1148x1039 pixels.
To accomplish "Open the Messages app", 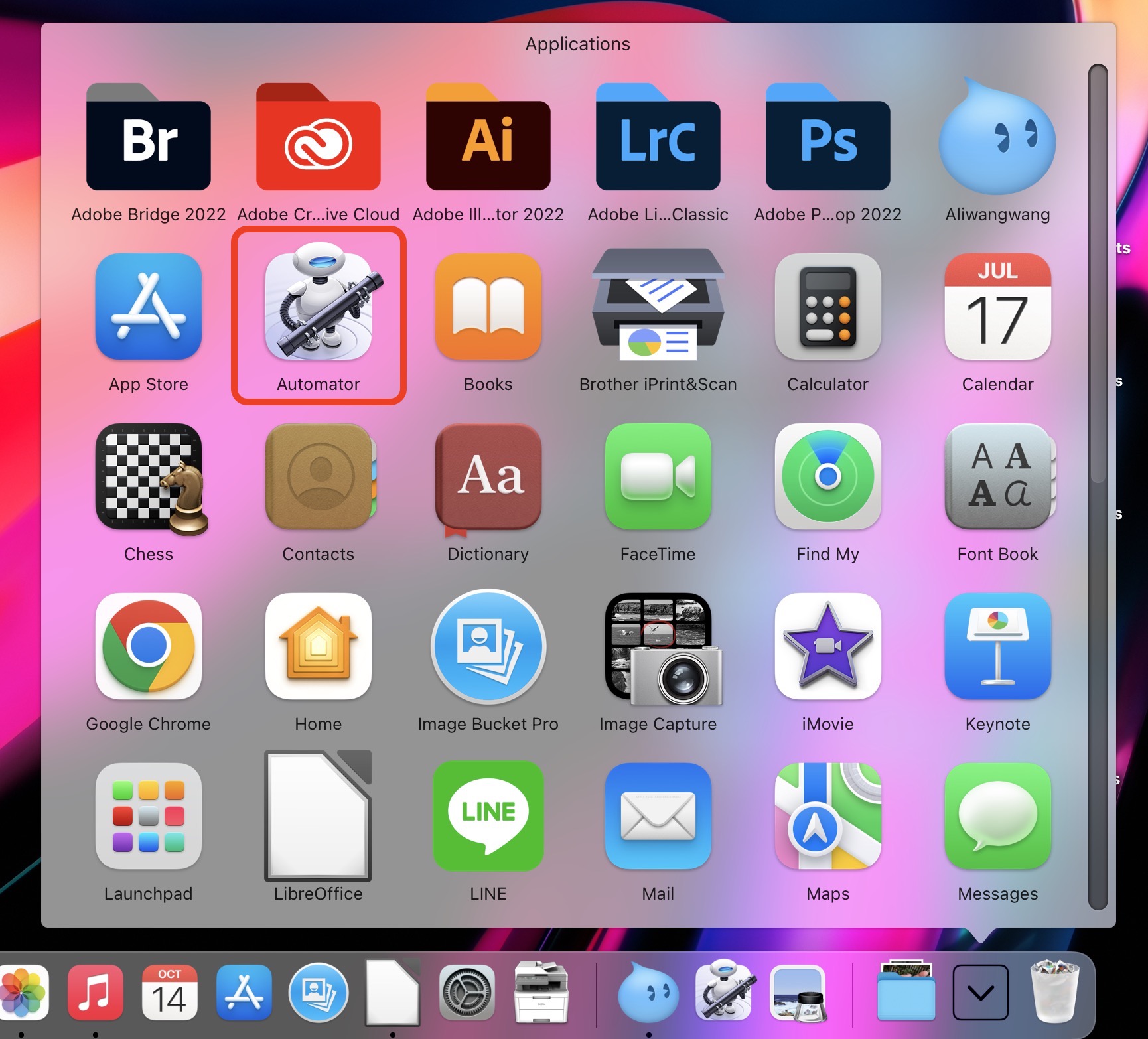I will pyautogui.click(x=997, y=817).
